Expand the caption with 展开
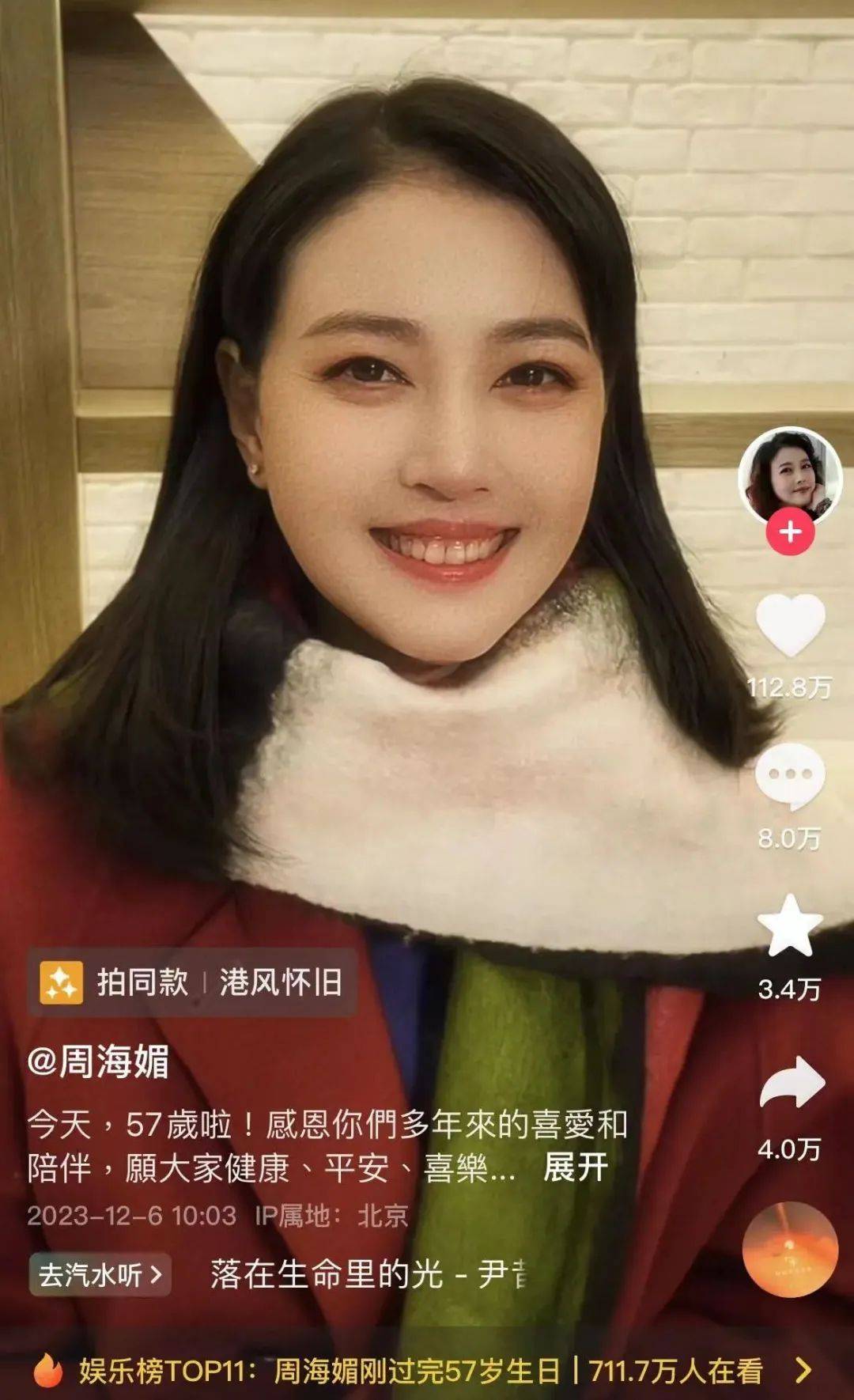Screen dimensions: 854x1400 point(576,1167)
